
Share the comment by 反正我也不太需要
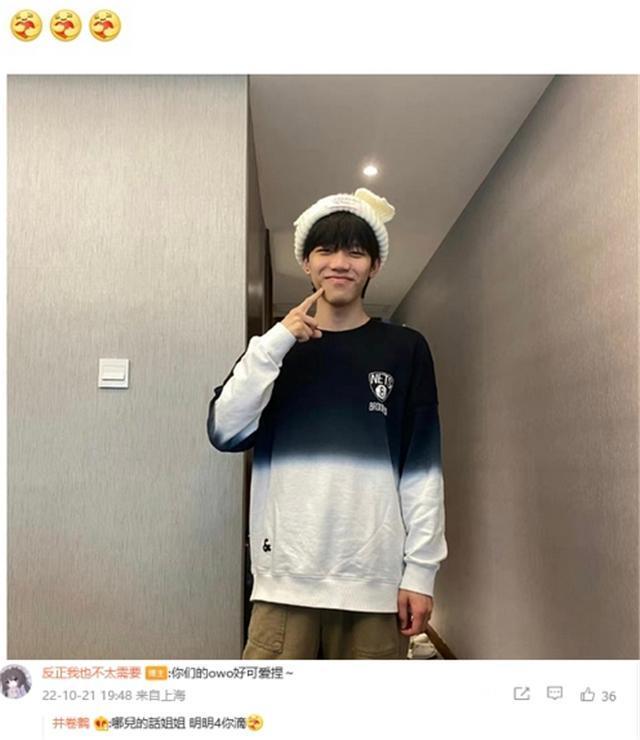click(x=522, y=694)
